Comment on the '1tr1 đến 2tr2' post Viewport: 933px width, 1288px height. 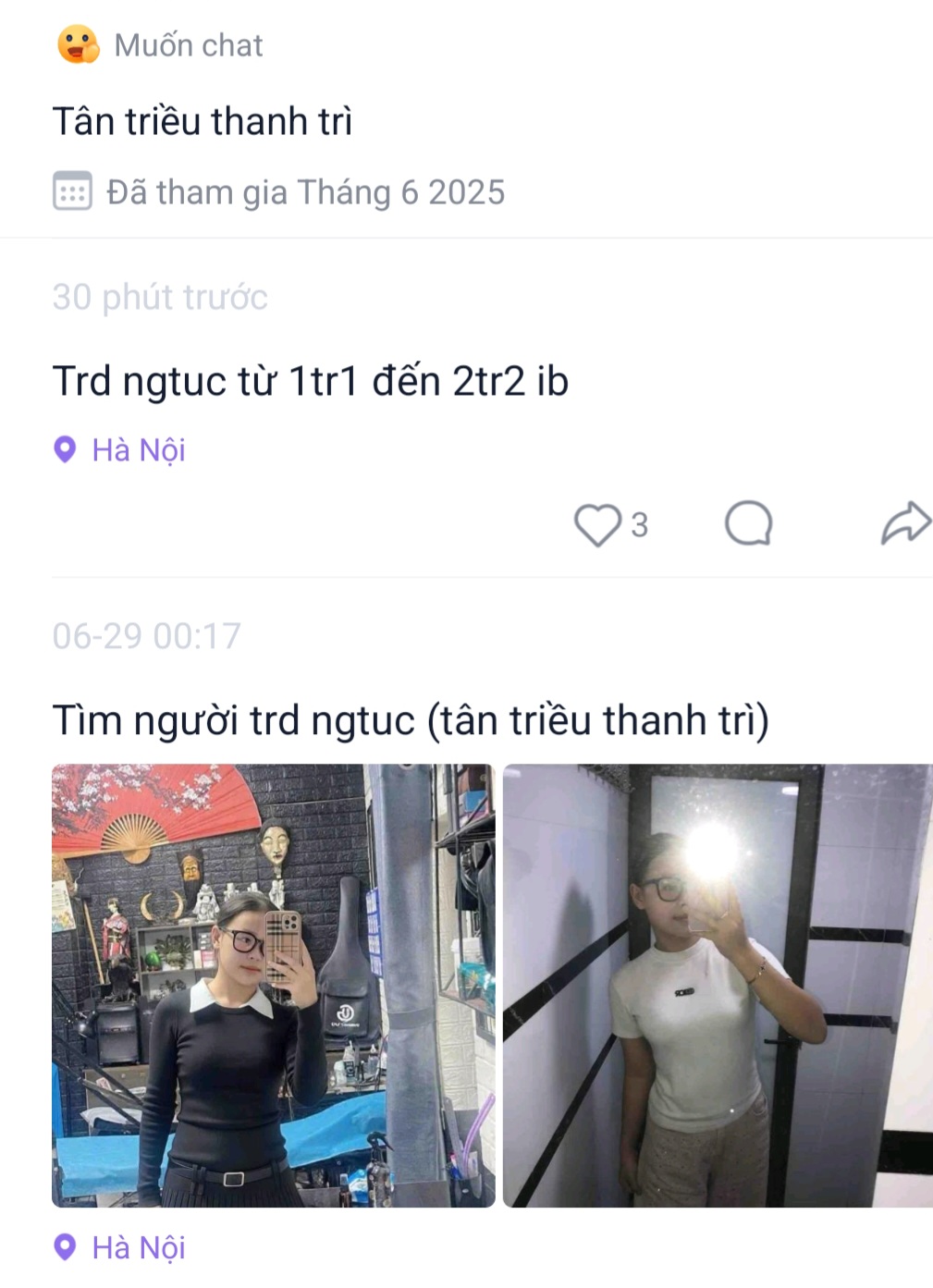click(748, 524)
